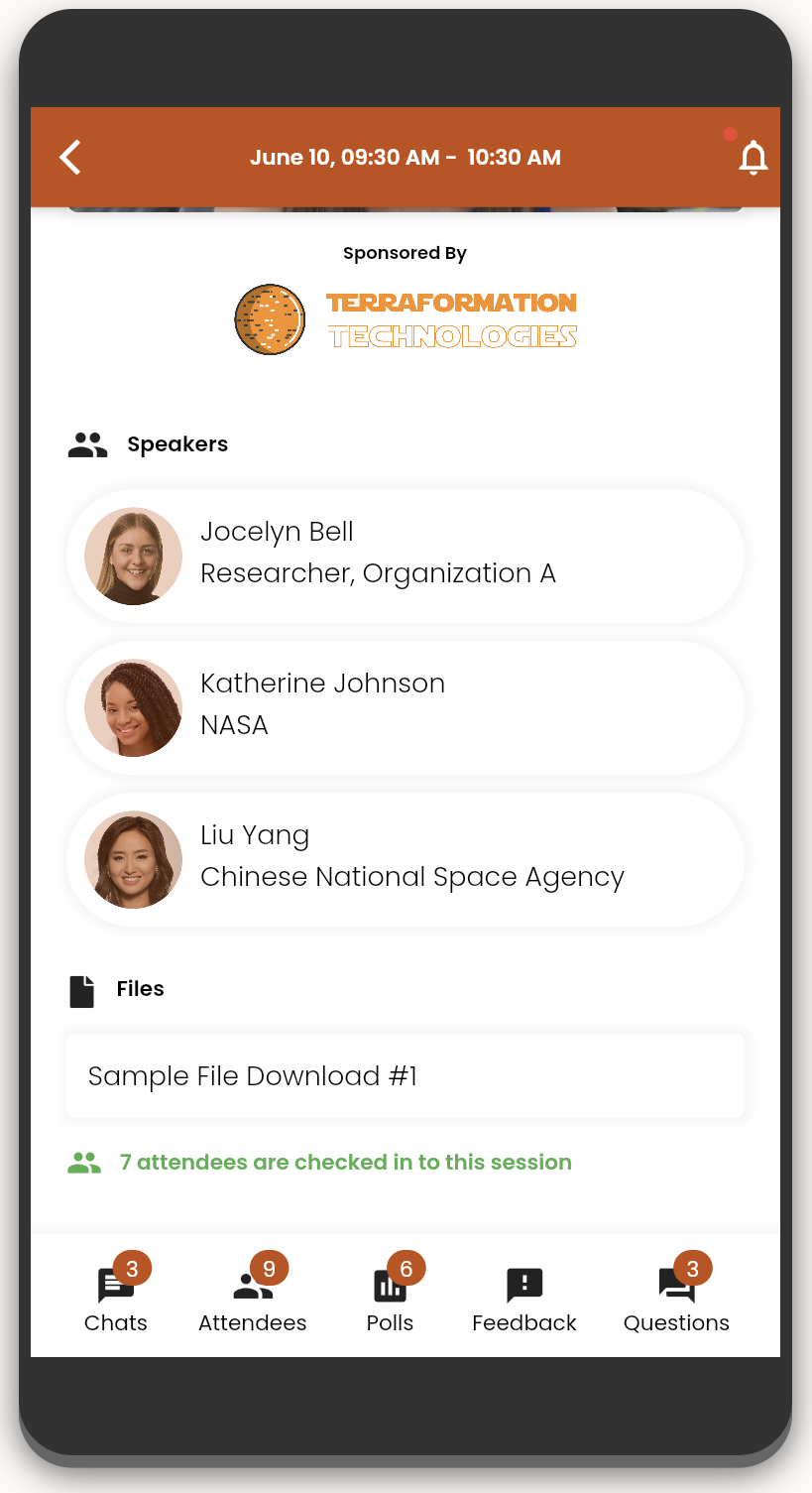Viewport: 812px width, 1493px height.
Task: Click the session time in the header
Action: coord(405,157)
